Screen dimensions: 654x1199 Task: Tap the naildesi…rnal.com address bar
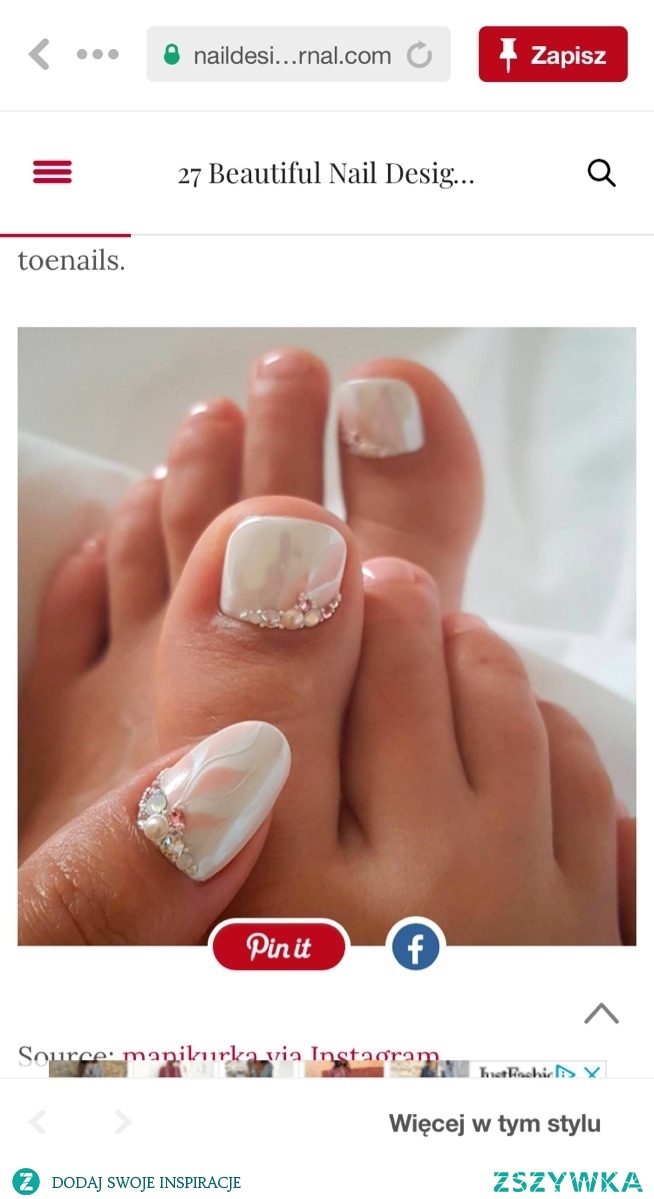coord(290,55)
